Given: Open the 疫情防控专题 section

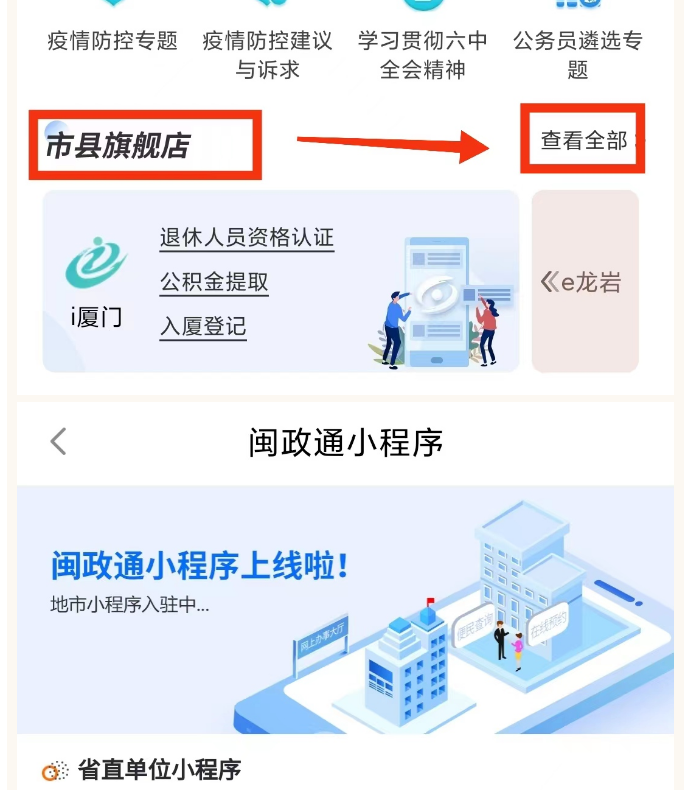Looking at the screenshot, I should 112,41.
